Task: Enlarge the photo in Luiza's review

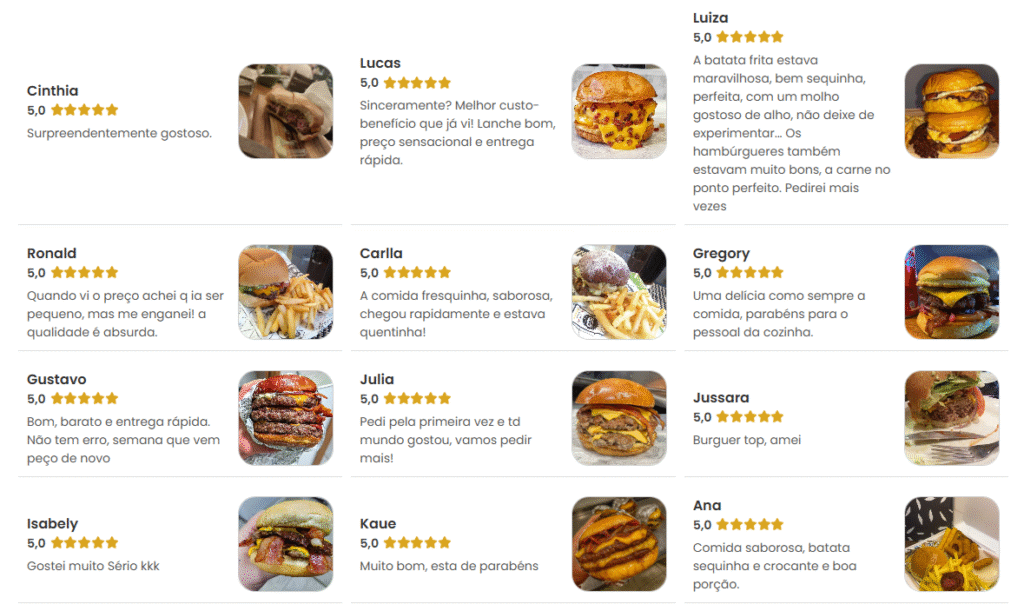Action: [951, 111]
